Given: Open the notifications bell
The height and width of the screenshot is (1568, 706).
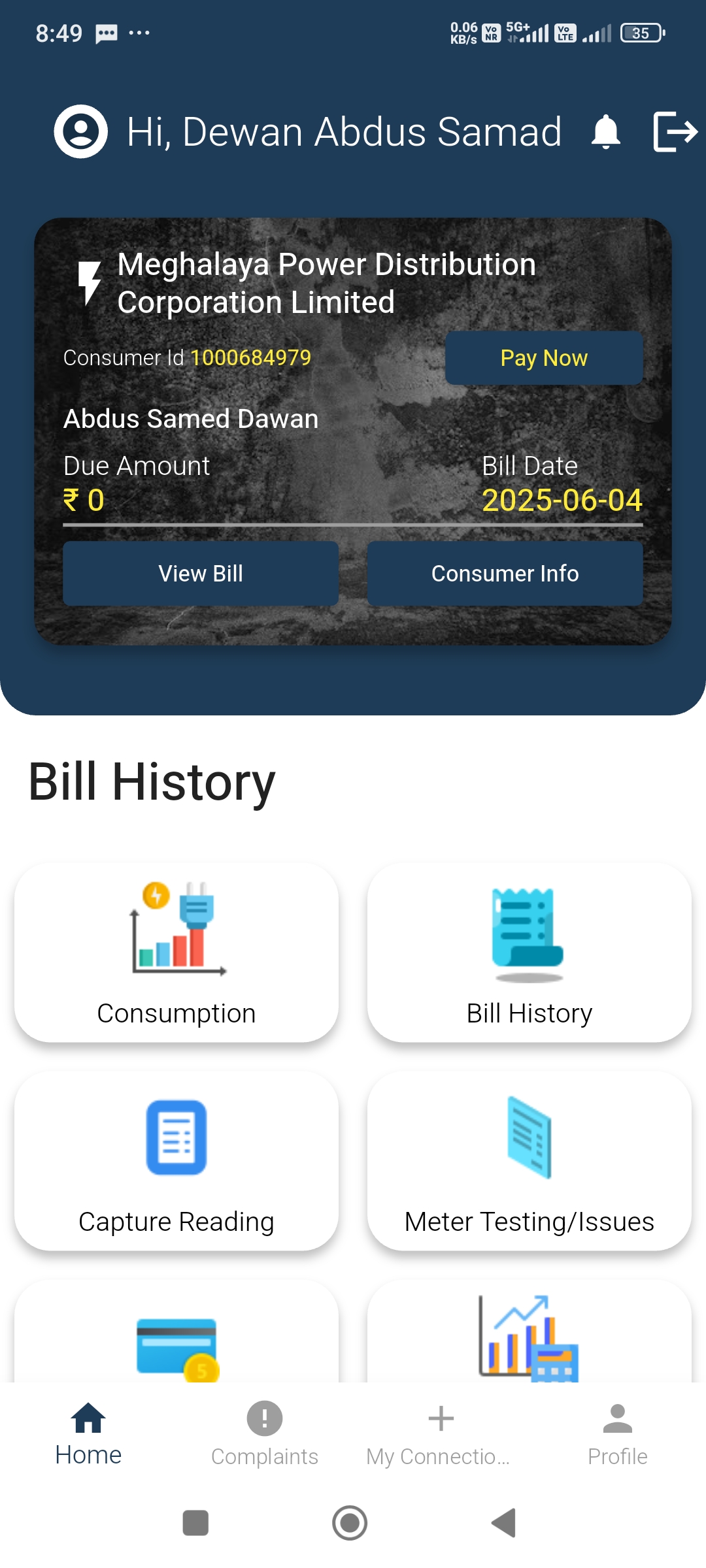Looking at the screenshot, I should coord(605,131).
